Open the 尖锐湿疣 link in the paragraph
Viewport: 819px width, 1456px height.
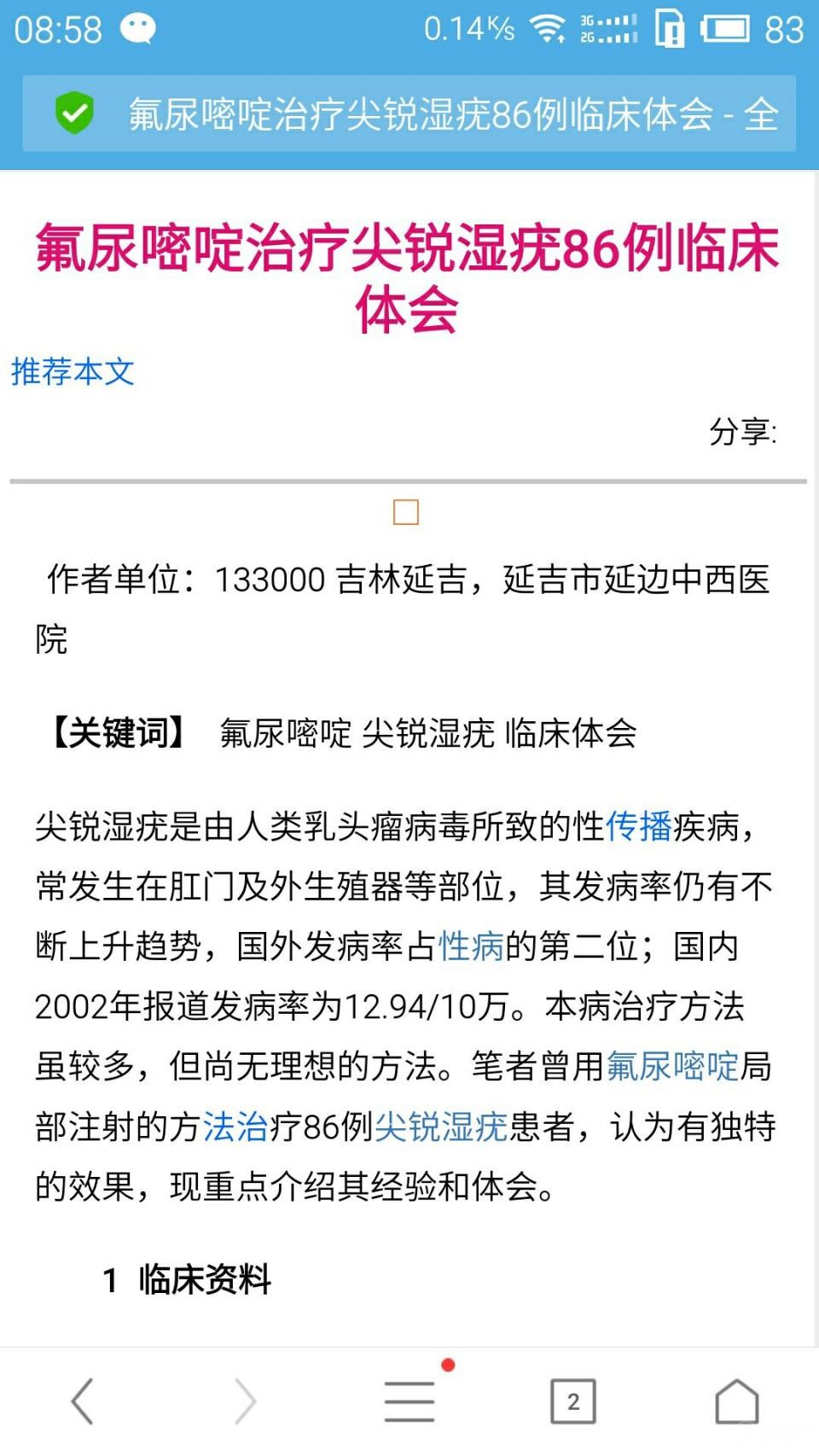click(x=441, y=1127)
